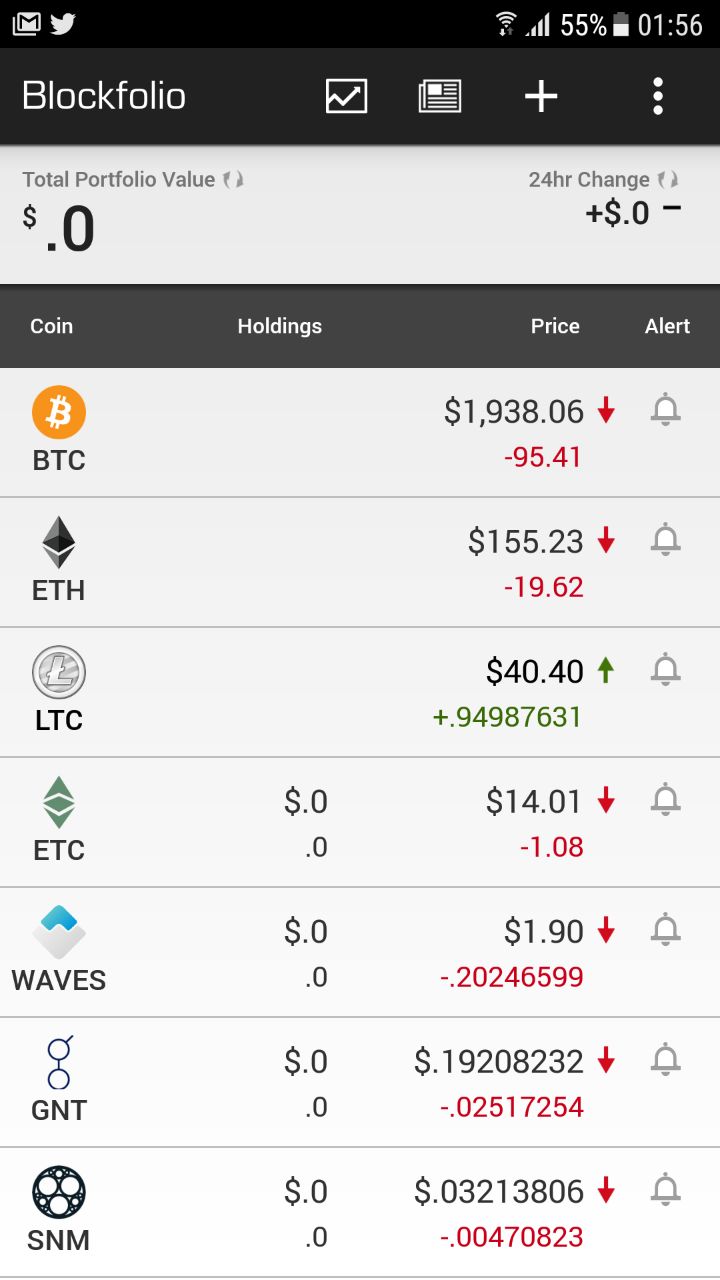Open the WAVES coin row
Viewport: 720px width, 1280px height.
point(360,952)
